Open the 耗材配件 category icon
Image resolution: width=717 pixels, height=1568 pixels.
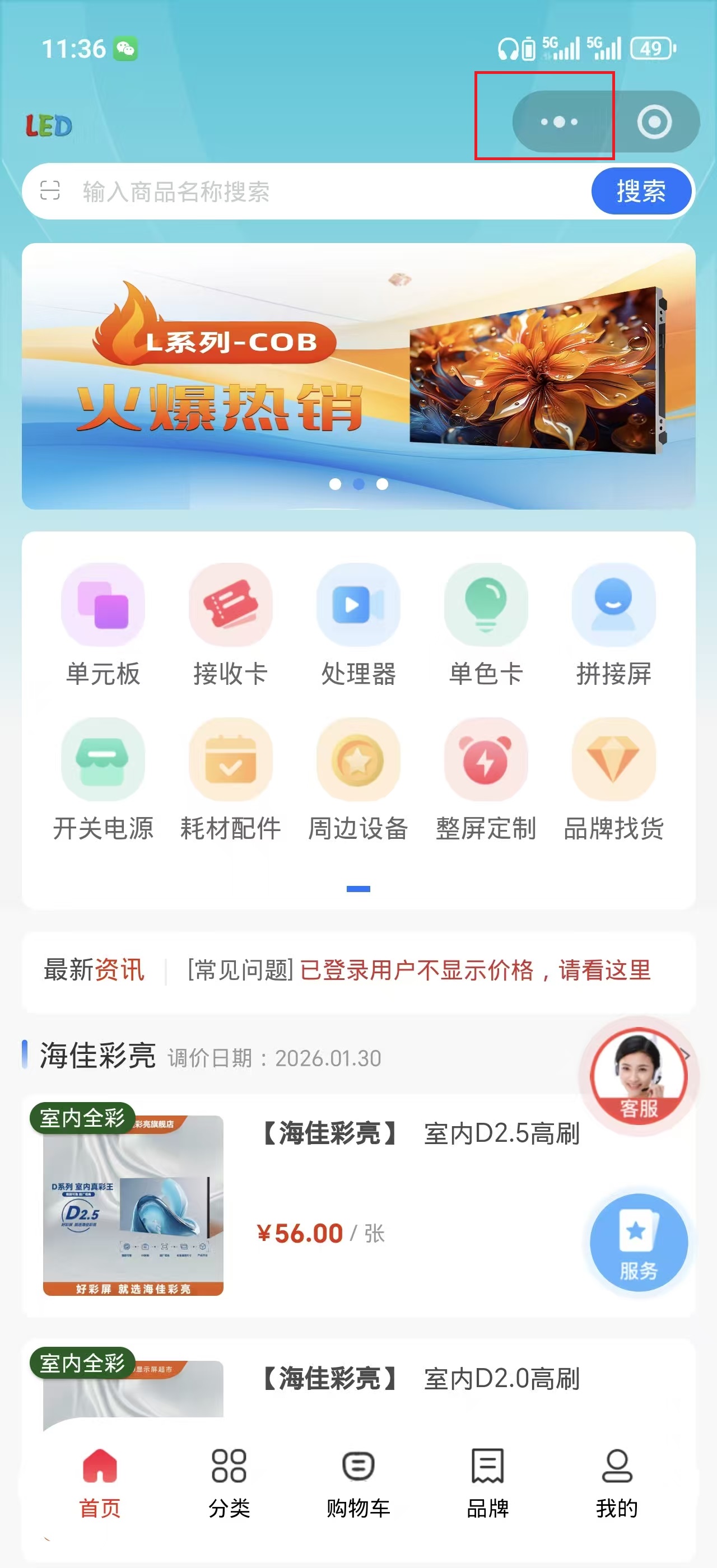point(230,761)
